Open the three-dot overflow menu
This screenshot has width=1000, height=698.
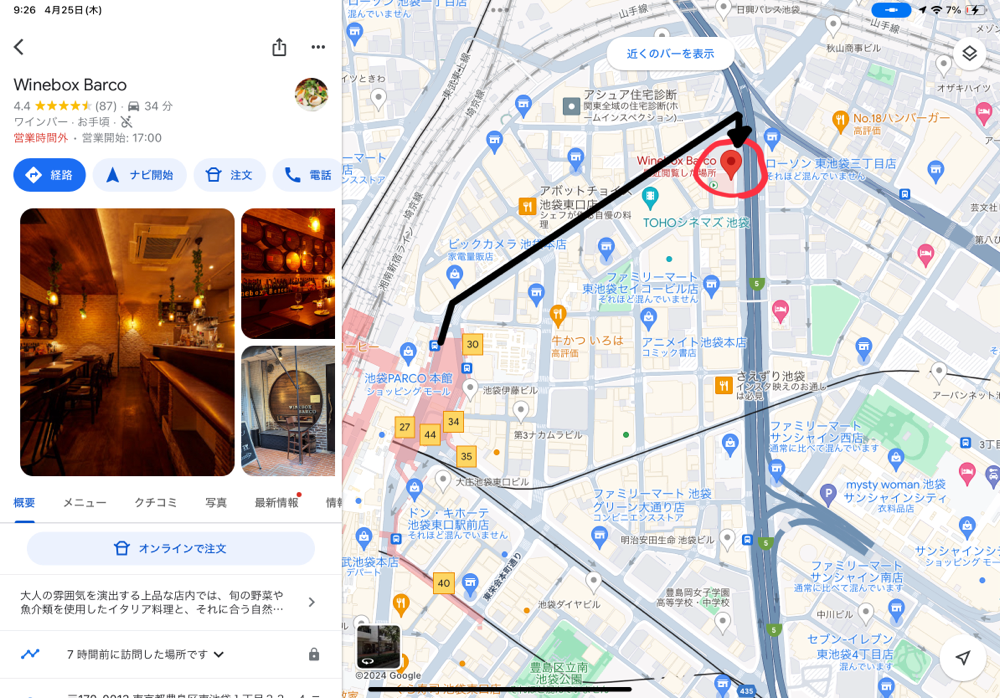pos(318,47)
